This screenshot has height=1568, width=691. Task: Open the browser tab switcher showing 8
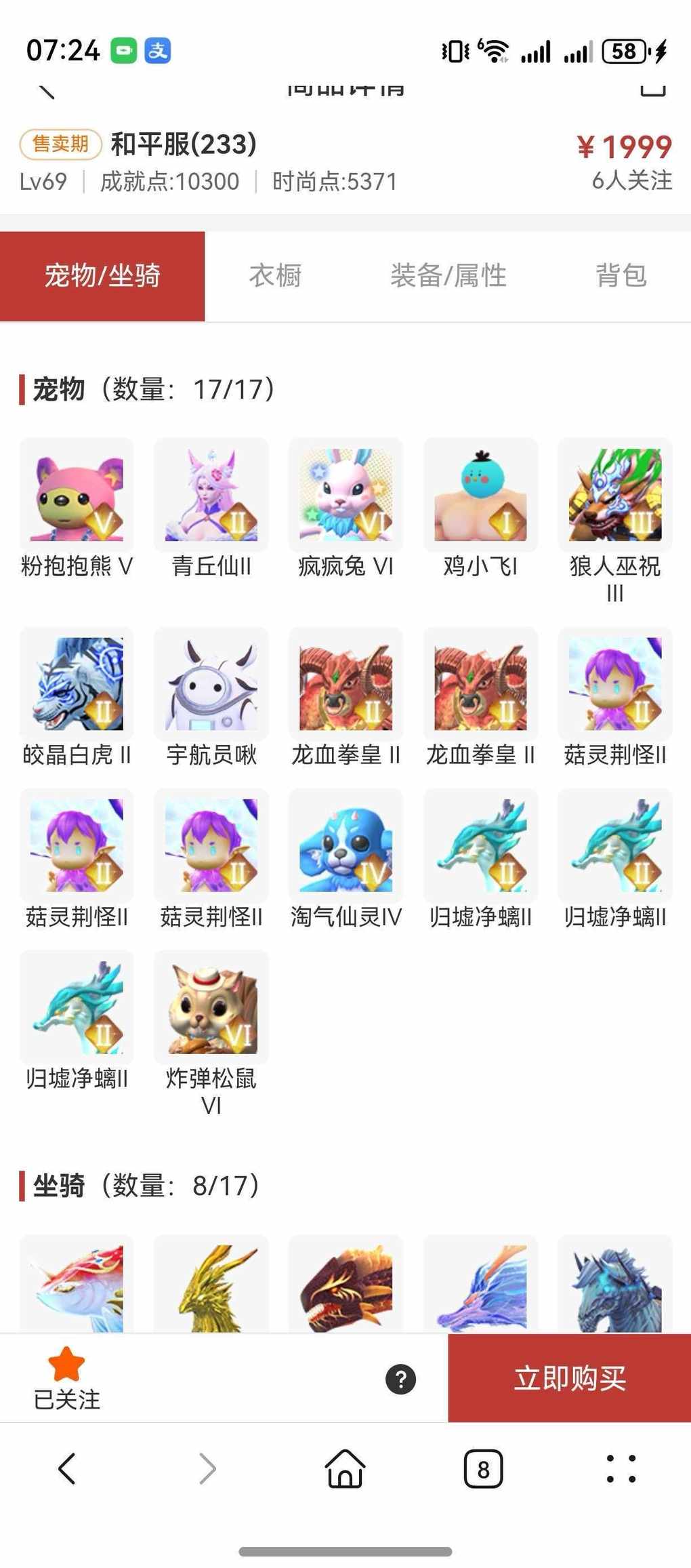(x=483, y=1469)
